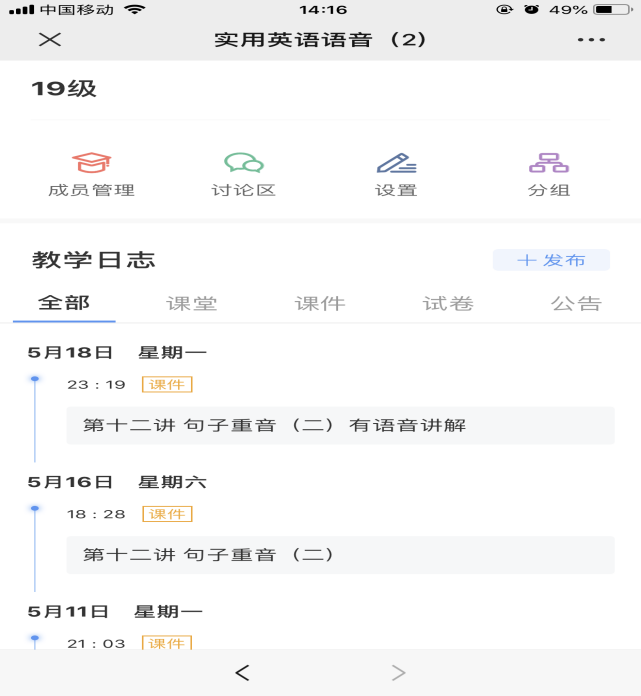Open 第十二讲 句子重音（二）有语音讲解 courseware
Screen dimensions: 641x696
(340, 426)
